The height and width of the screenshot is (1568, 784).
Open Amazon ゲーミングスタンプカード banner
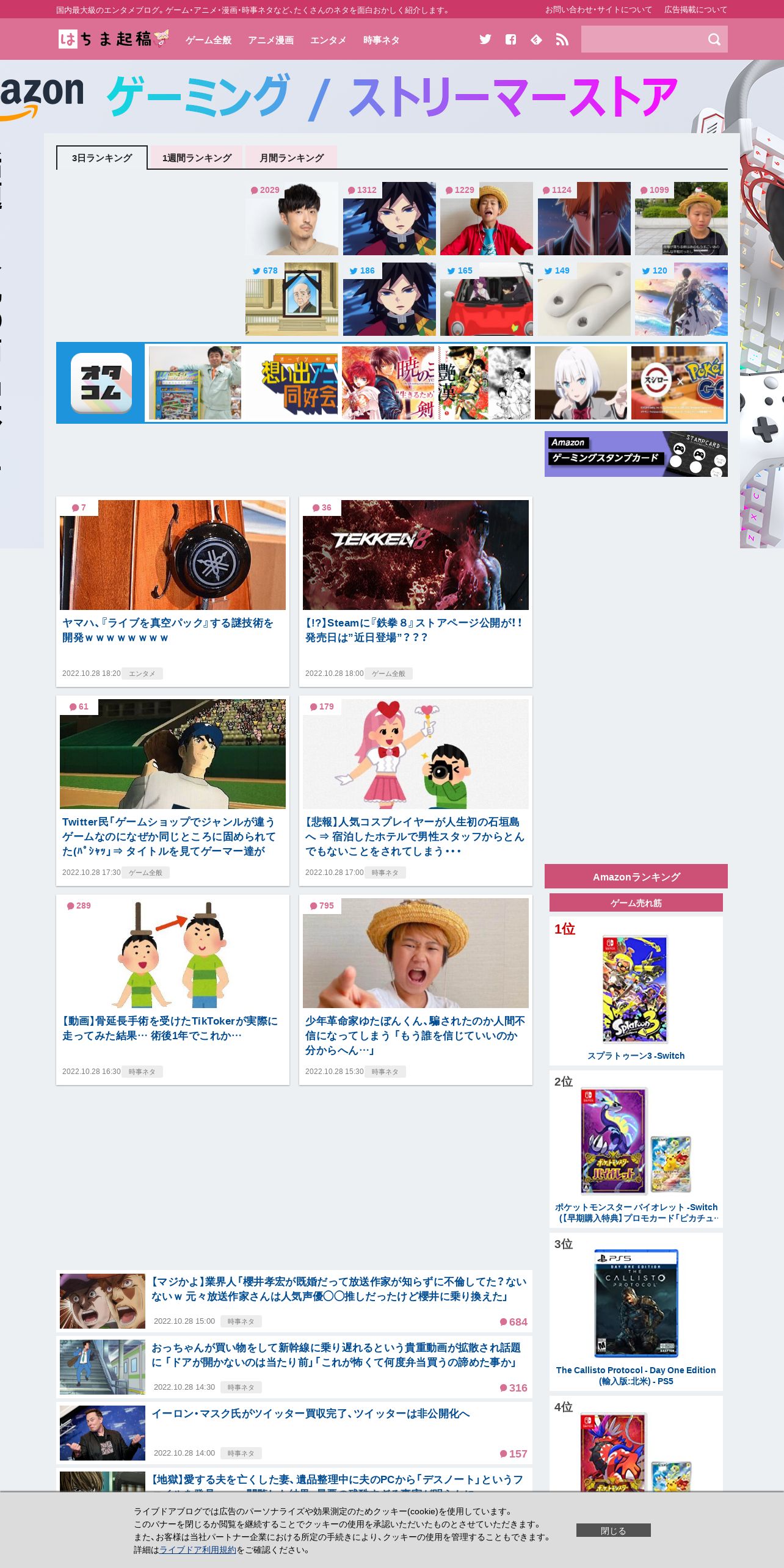pos(636,454)
